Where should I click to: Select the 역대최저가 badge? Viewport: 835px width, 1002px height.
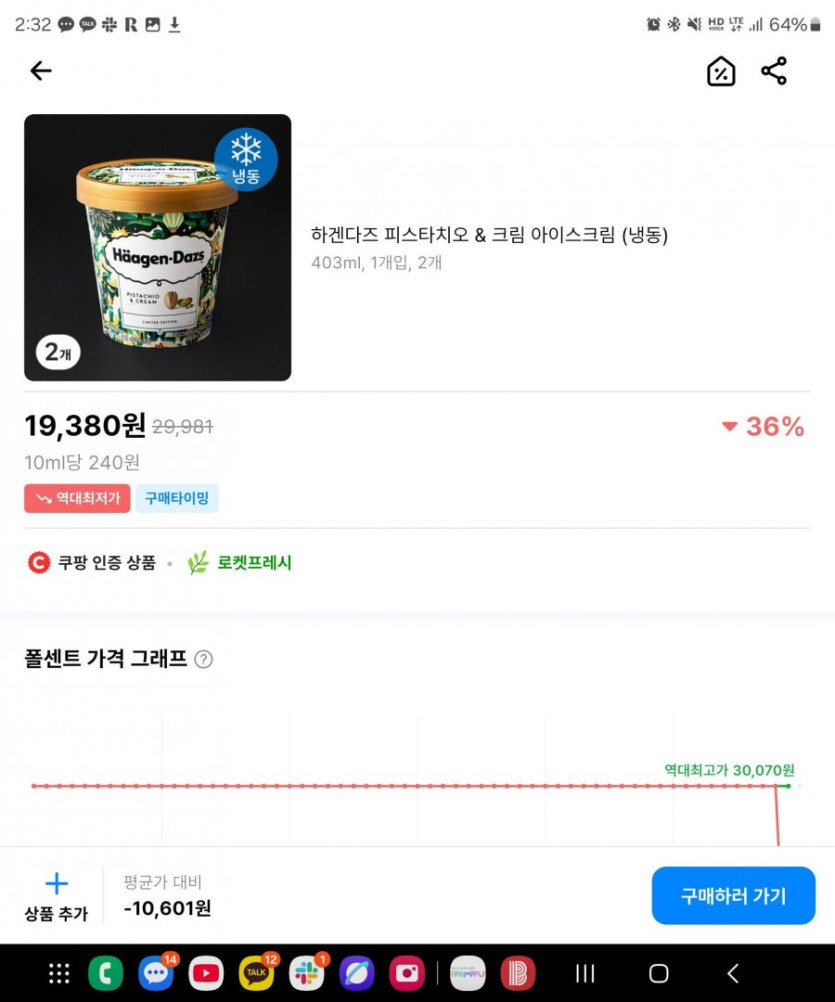77,498
